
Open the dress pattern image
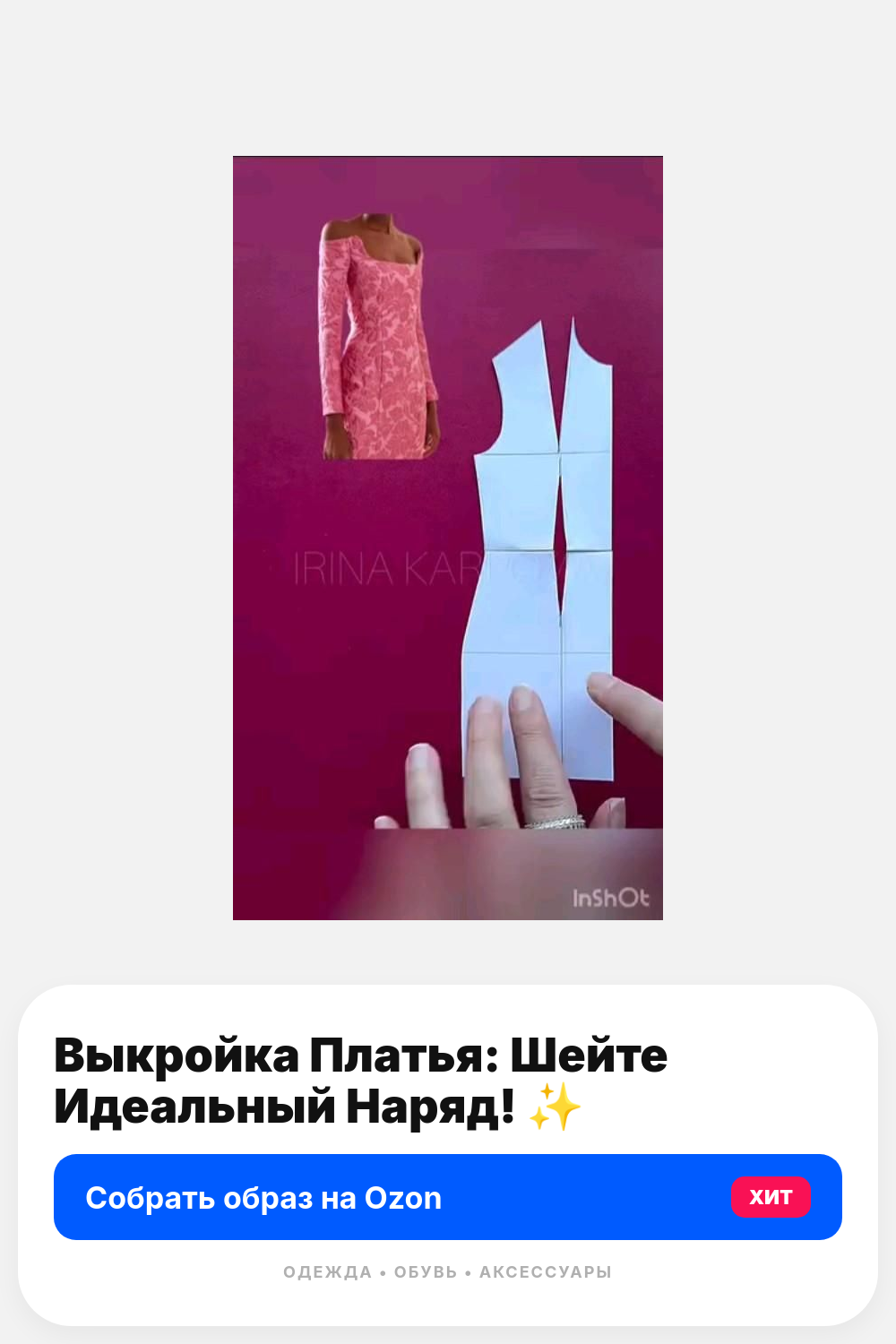tap(448, 538)
